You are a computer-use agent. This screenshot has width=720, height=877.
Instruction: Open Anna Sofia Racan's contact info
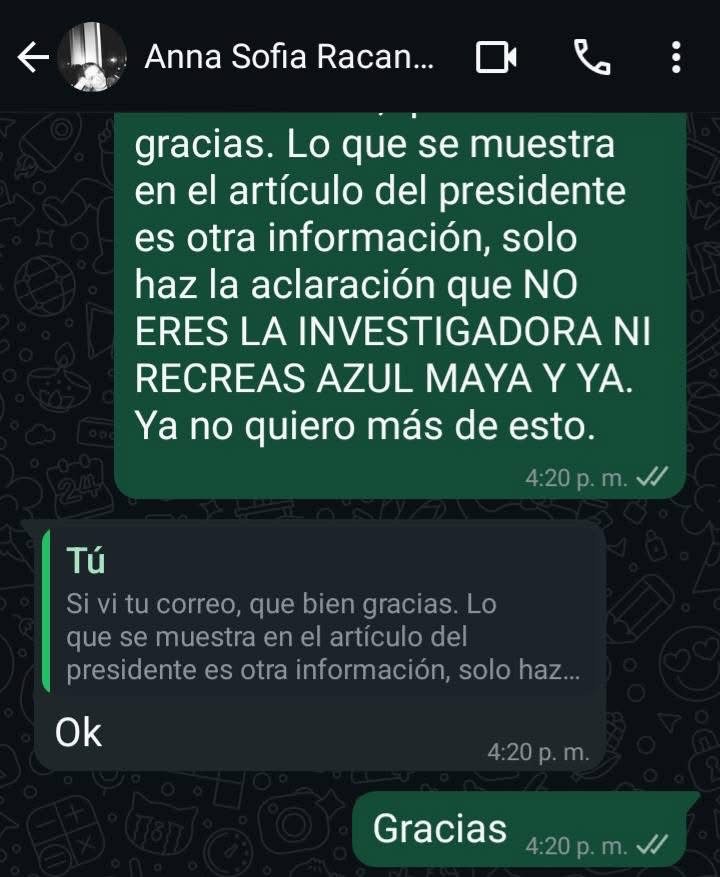tap(290, 58)
